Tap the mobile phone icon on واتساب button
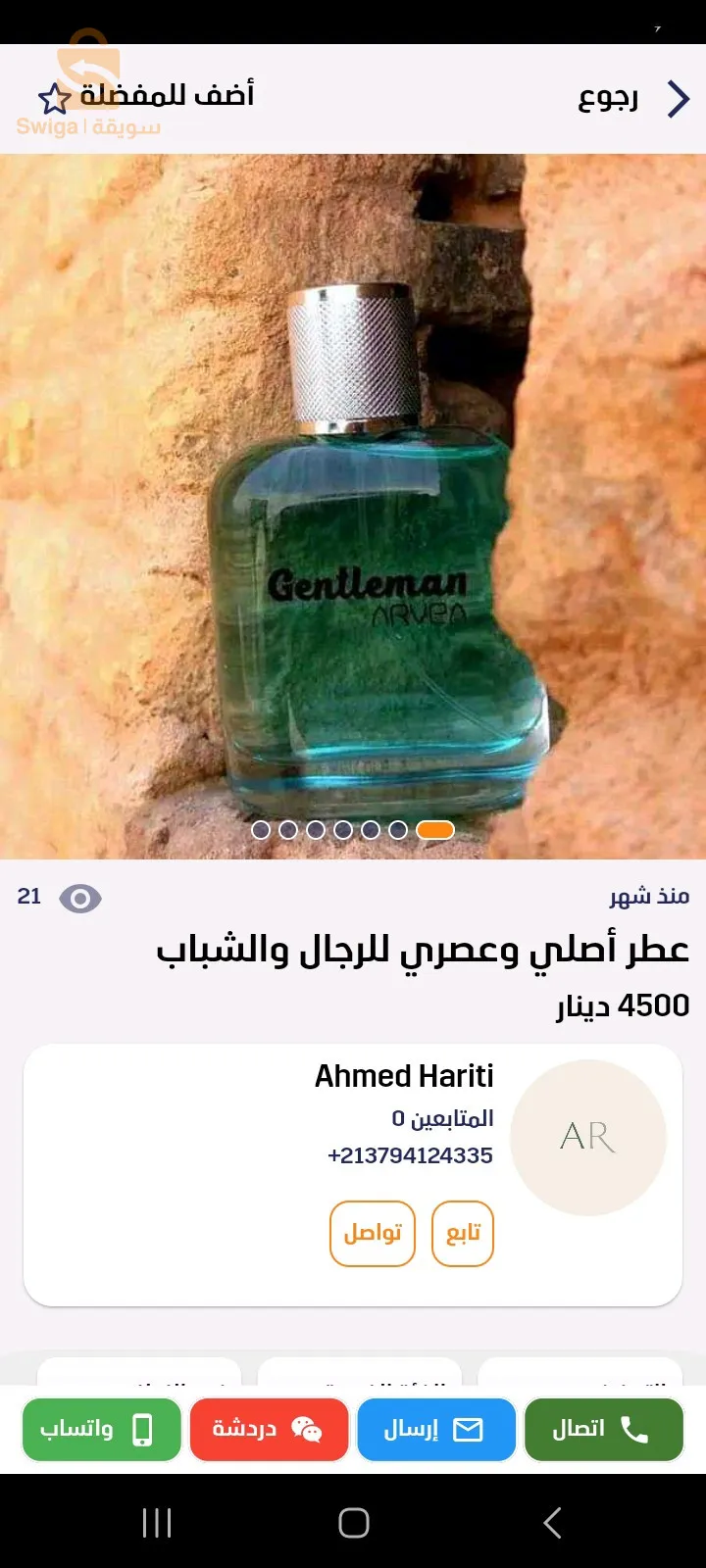The height and width of the screenshot is (1568, 706). coord(143,1429)
